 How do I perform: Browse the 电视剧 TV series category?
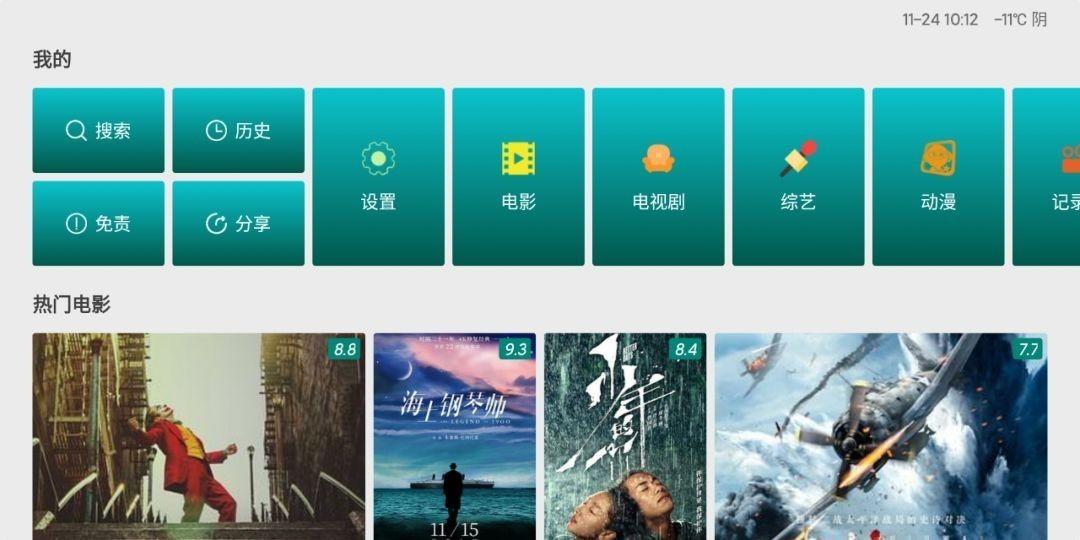click(x=658, y=177)
